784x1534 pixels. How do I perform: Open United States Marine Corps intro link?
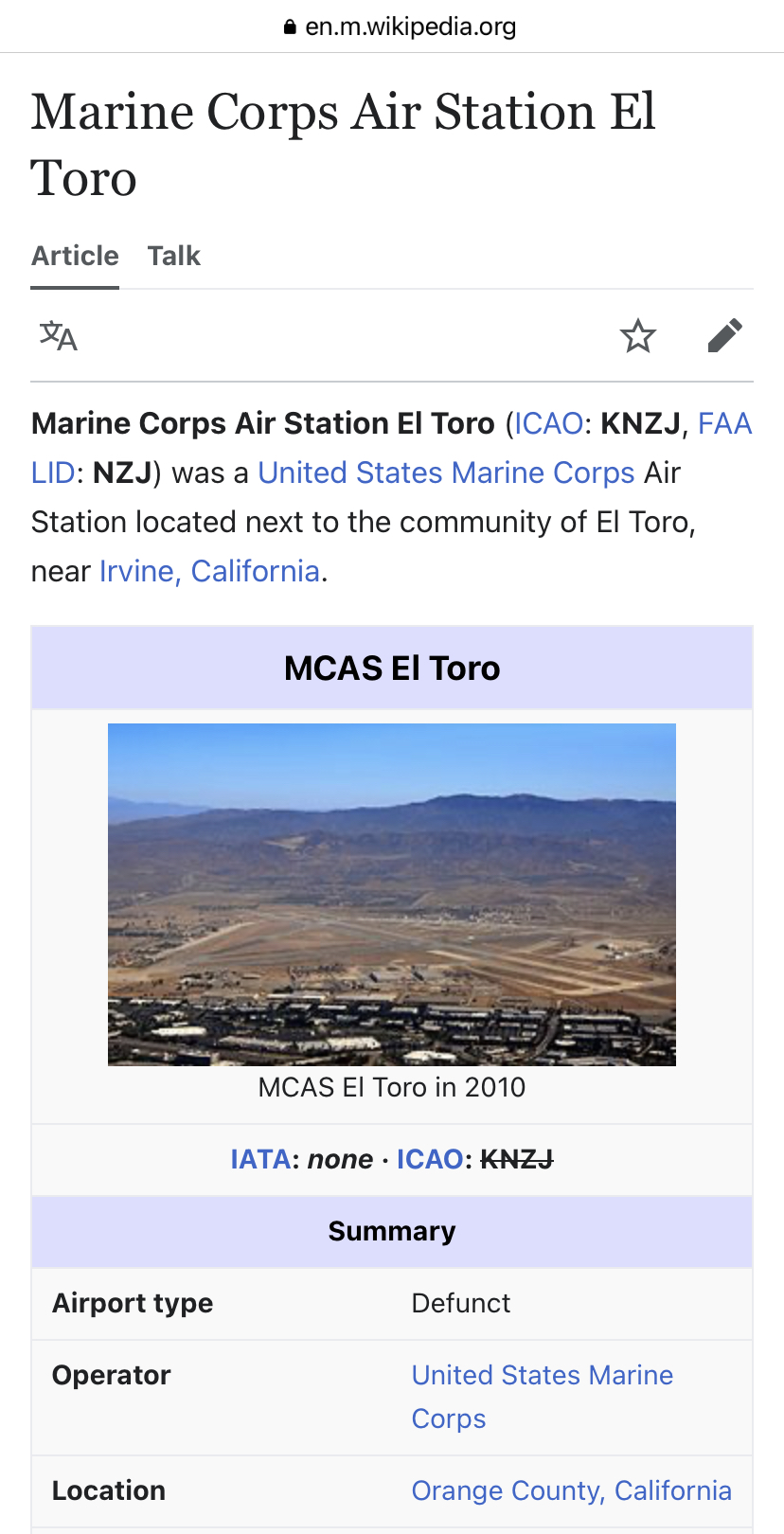446,473
